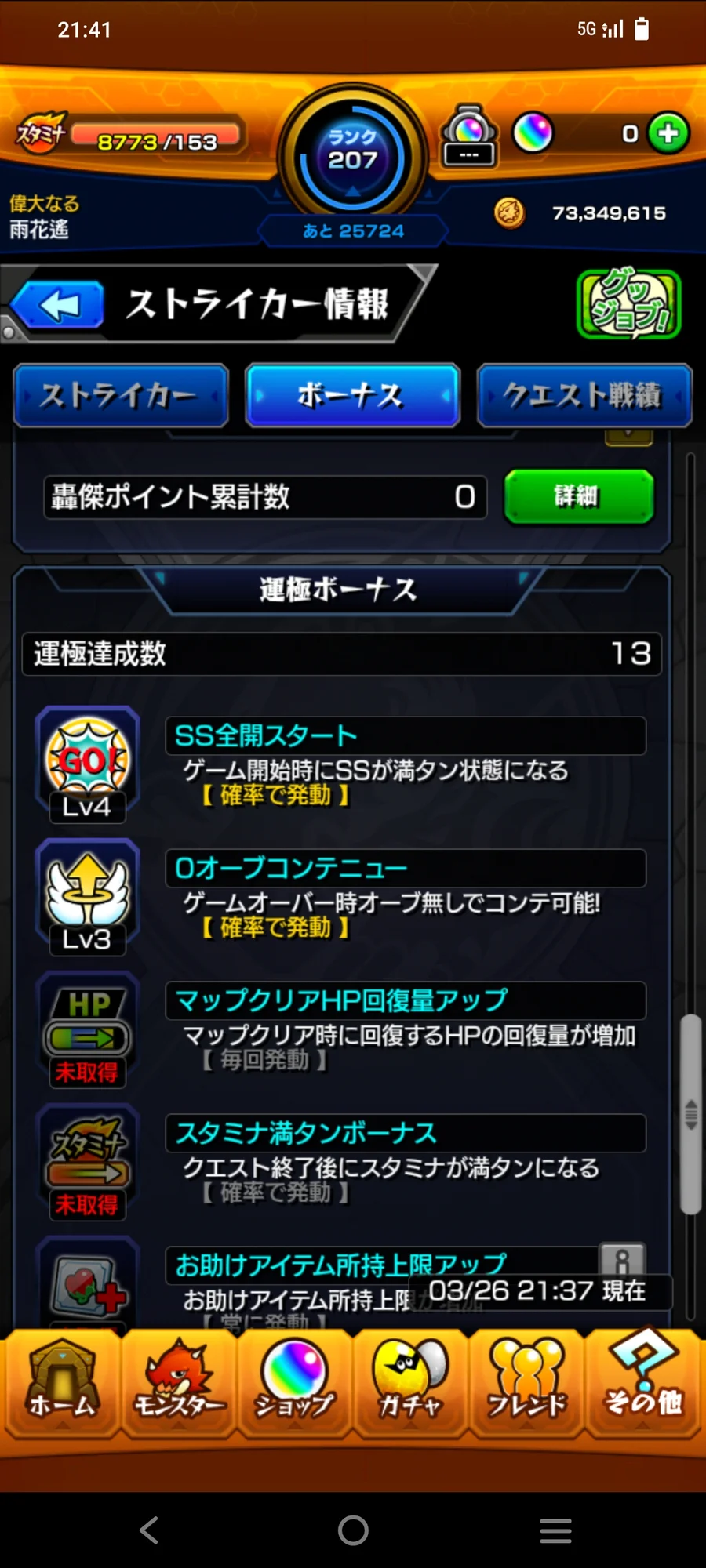Switch to the ストライカー tab

[121, 396]
